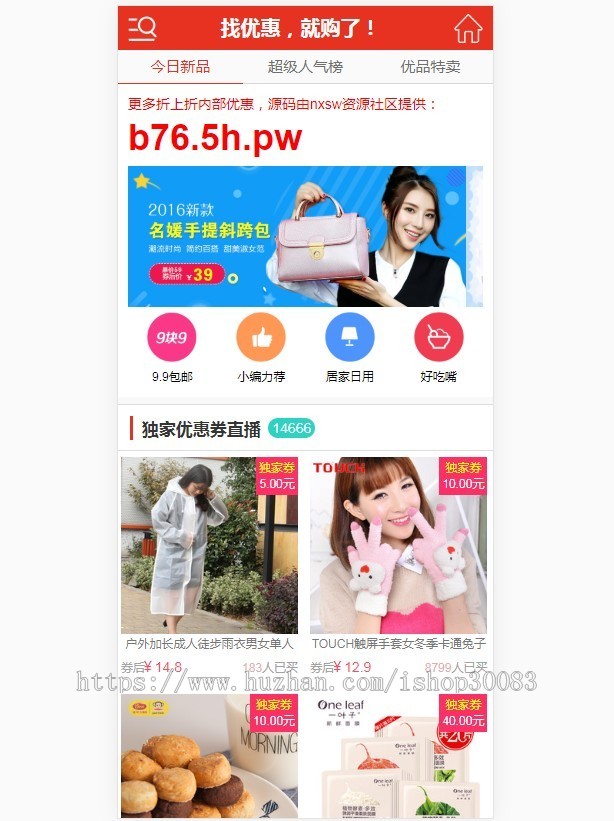
Task: Switch to the 超级人气榜 tab
Action: [305, 67]
